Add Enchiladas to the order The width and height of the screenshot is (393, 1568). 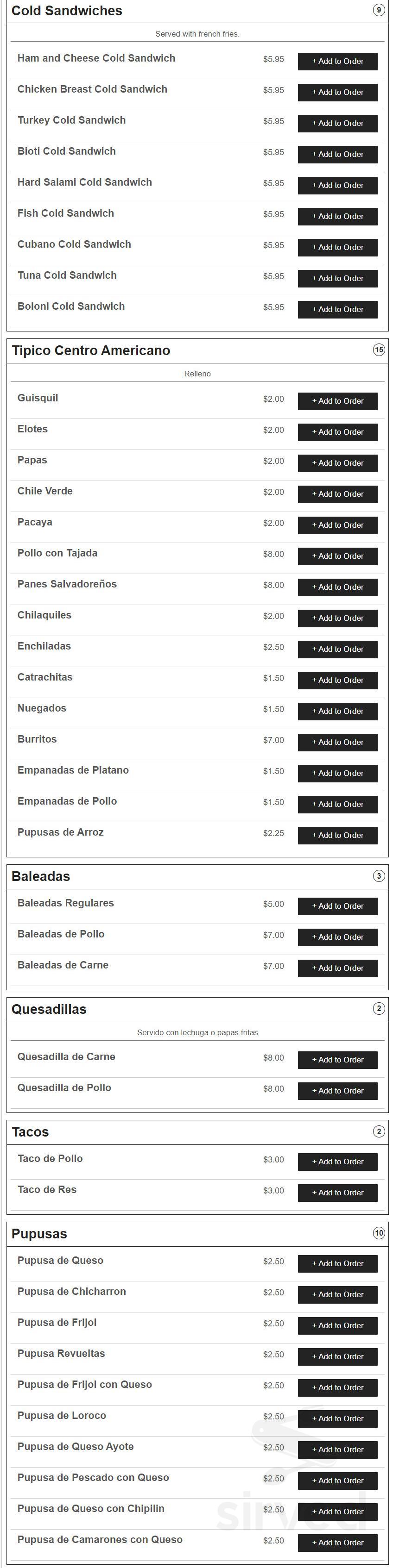337,650
